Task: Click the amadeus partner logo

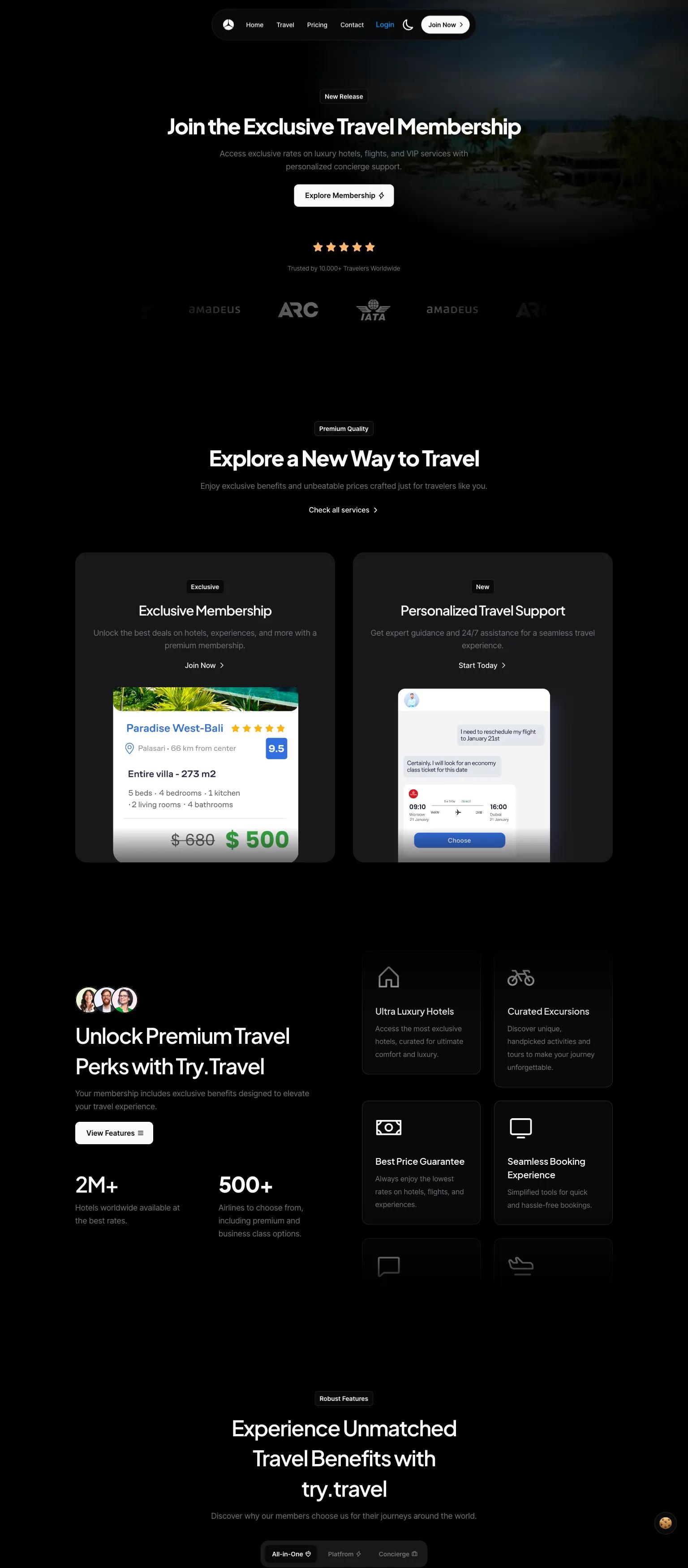Action: pos(214,309)
